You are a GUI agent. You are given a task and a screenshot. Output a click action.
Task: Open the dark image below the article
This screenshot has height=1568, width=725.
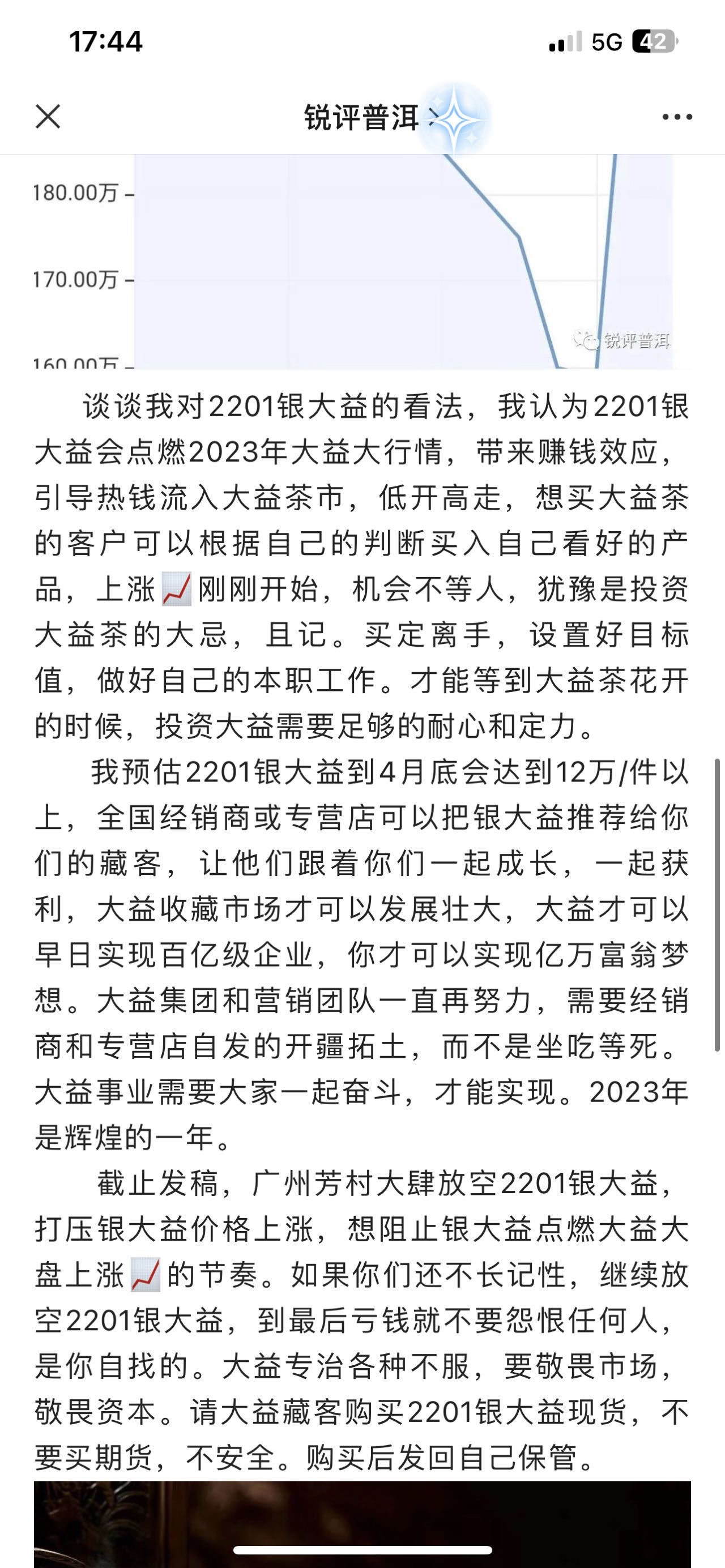[x=362, y=1524]
